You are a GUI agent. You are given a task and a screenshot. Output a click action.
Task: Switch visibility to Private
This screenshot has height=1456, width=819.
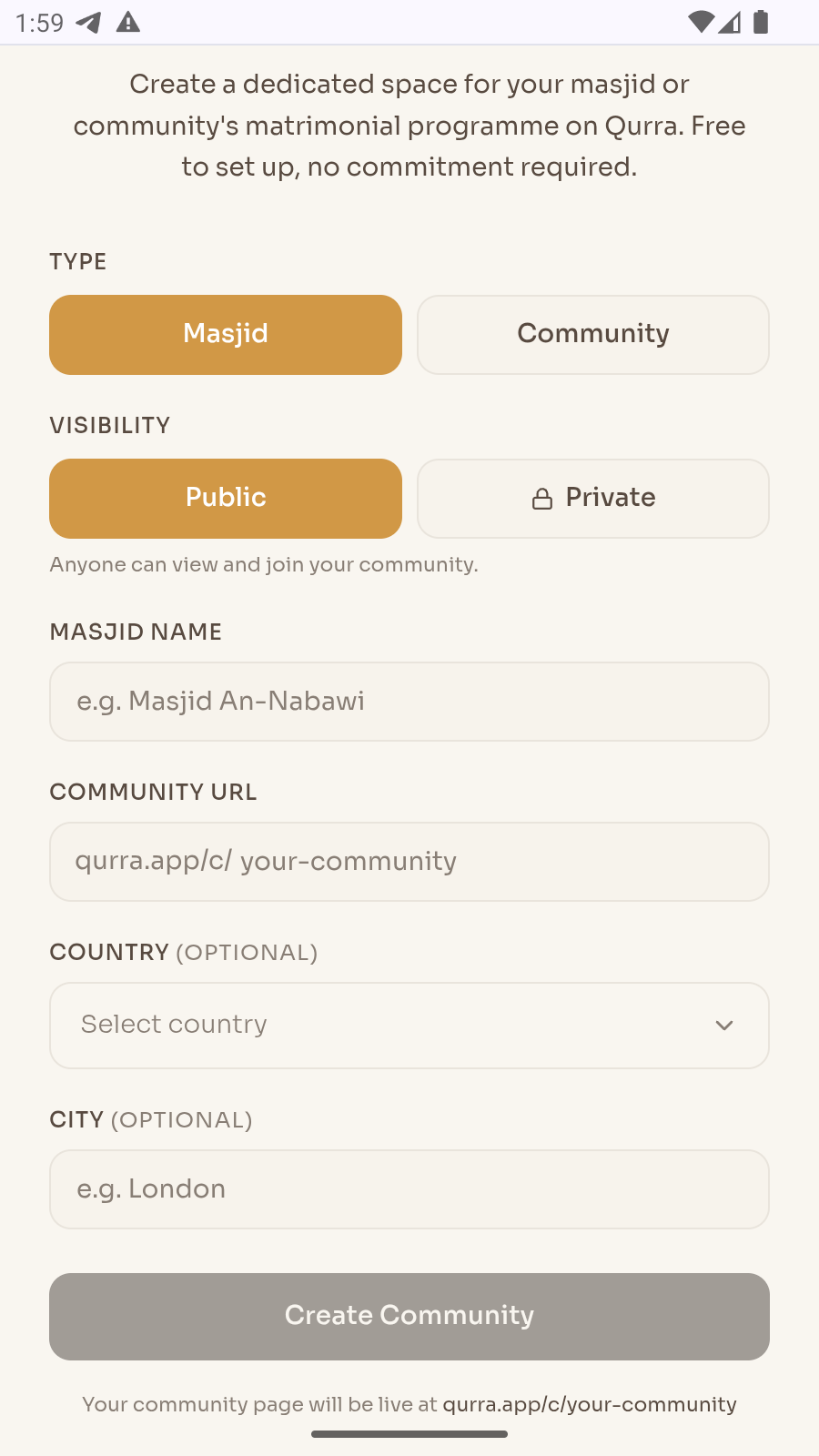coord(592,498)
